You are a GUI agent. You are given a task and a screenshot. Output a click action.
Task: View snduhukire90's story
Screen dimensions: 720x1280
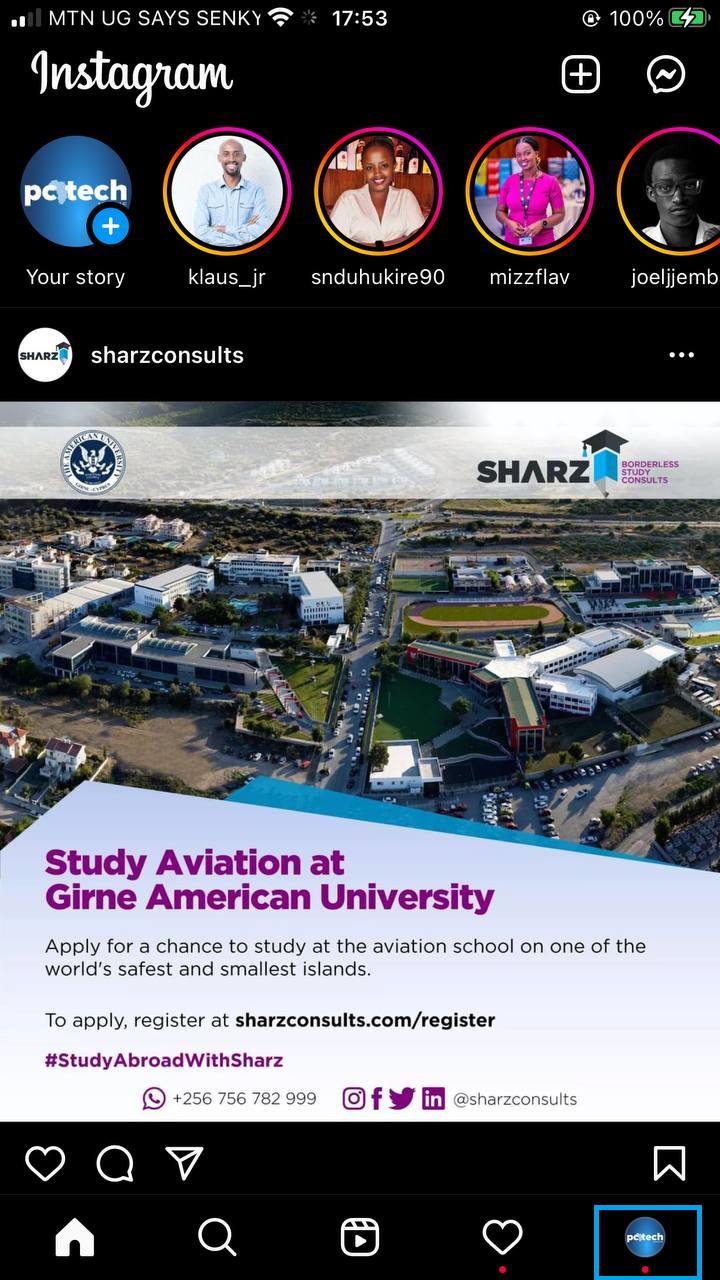pos(378,192)
